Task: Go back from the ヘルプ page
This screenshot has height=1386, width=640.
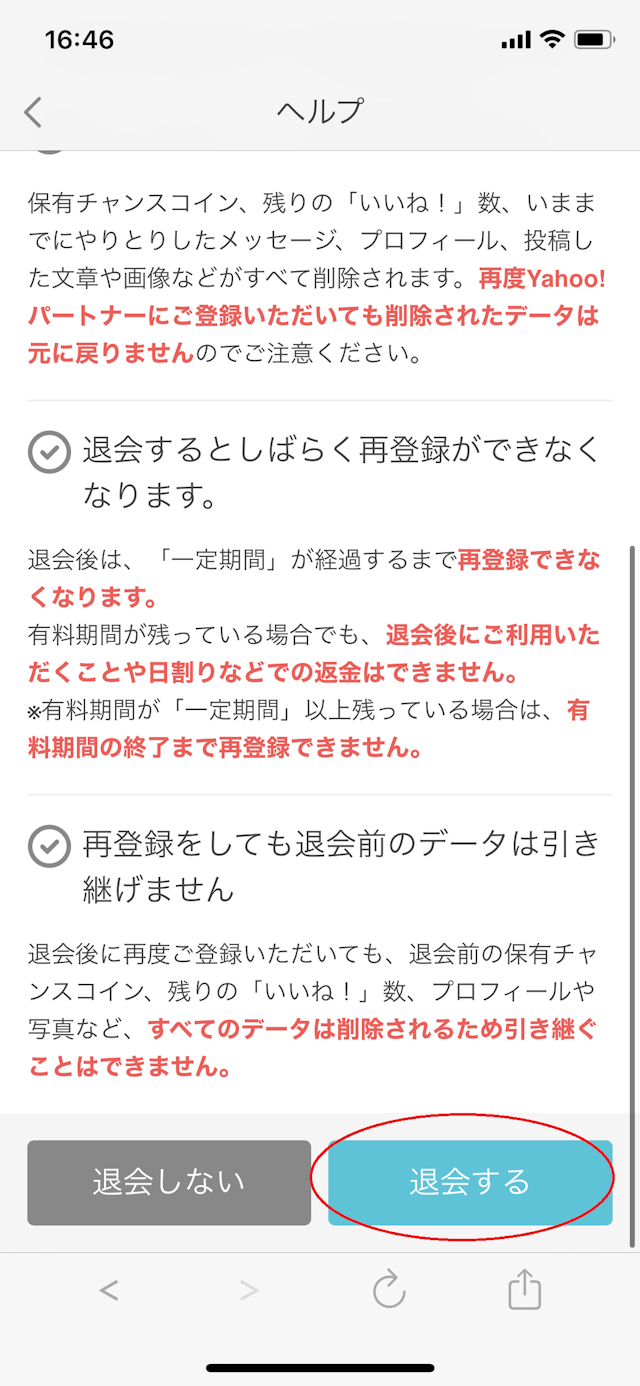Action: [x=34, y=111]
